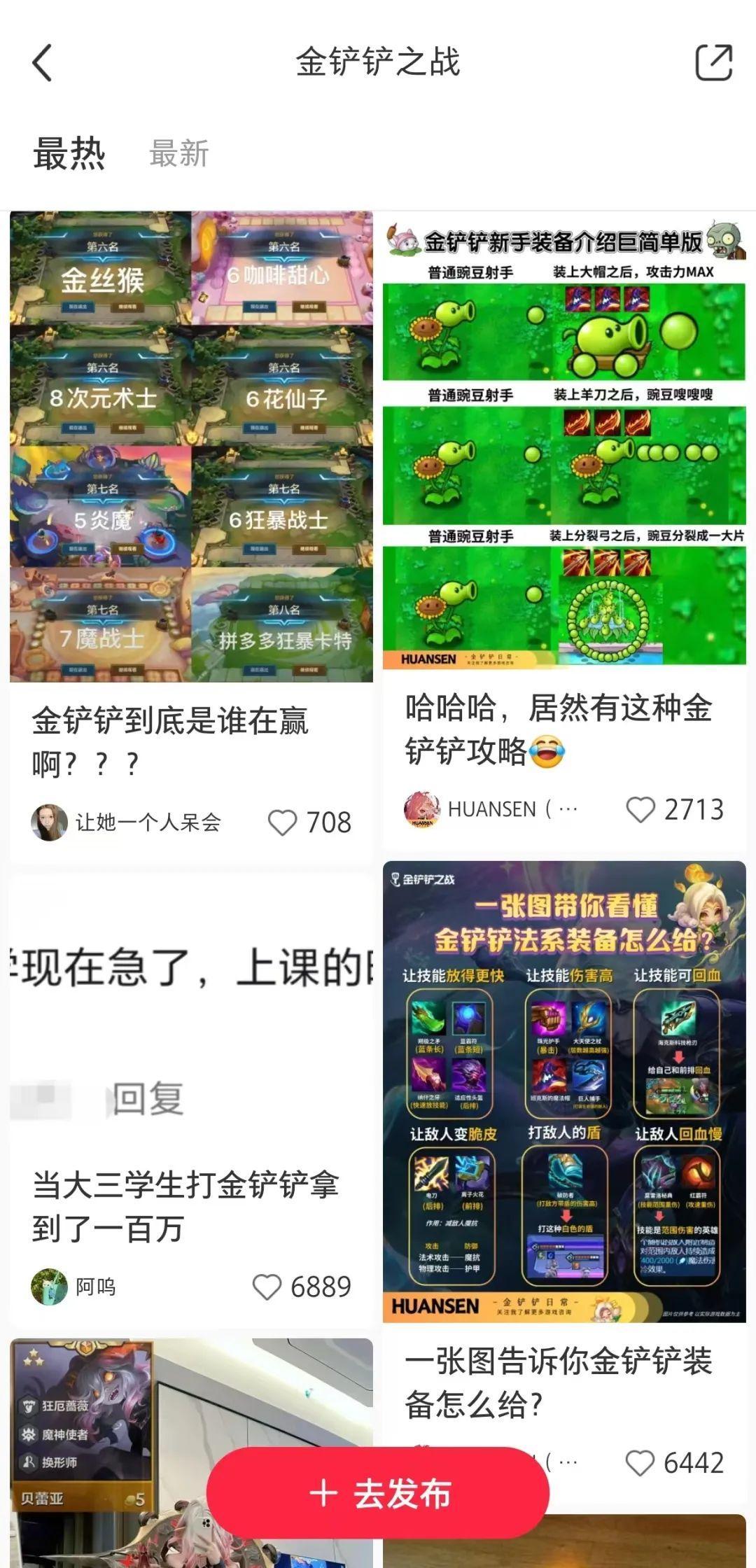The height and width of the screenshot is (1568, 756).
Task: Go back using the top-left arrow
Action: (43, 63)
